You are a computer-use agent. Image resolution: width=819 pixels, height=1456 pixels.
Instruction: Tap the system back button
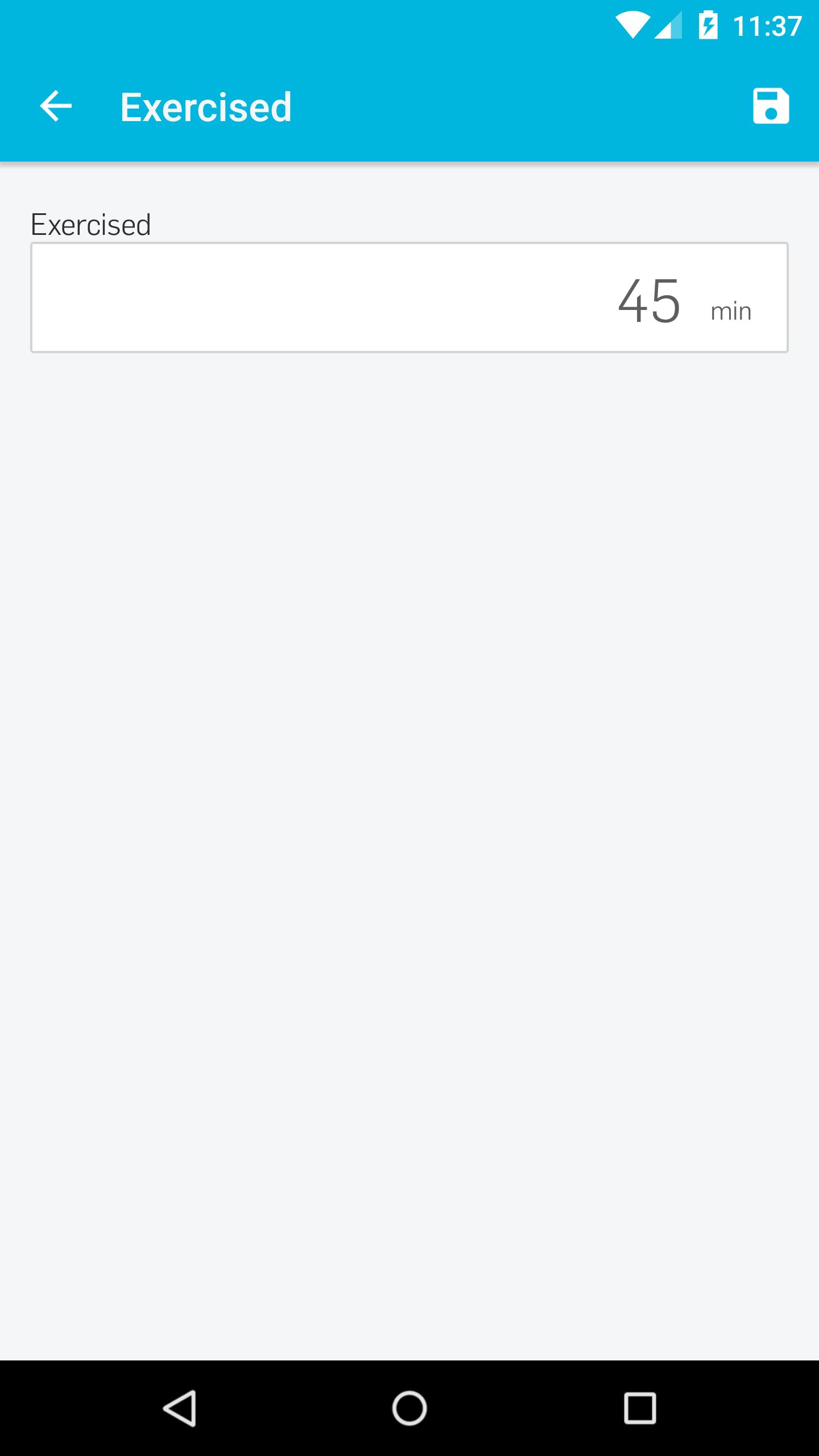pyautogui.click(x=180, y=1408)
